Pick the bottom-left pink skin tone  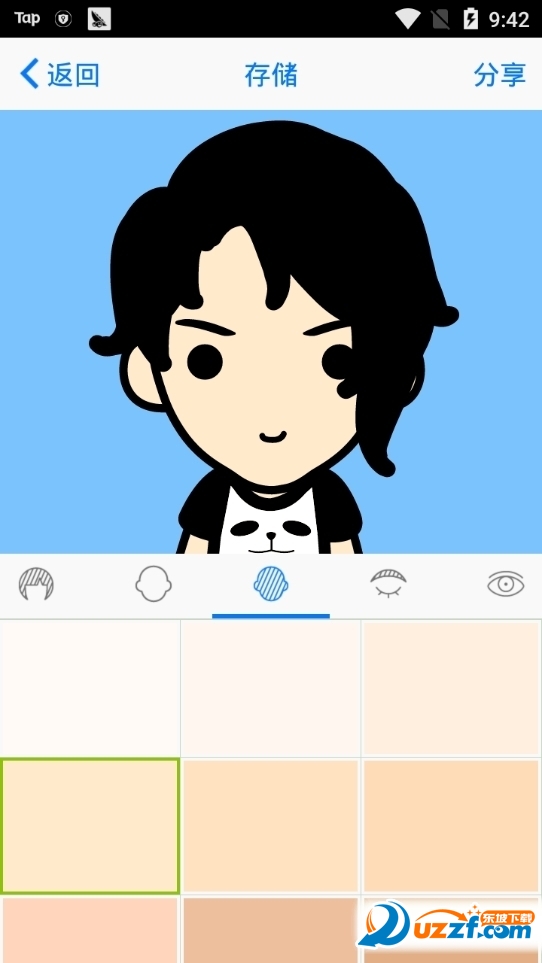[x=90, y=930]
